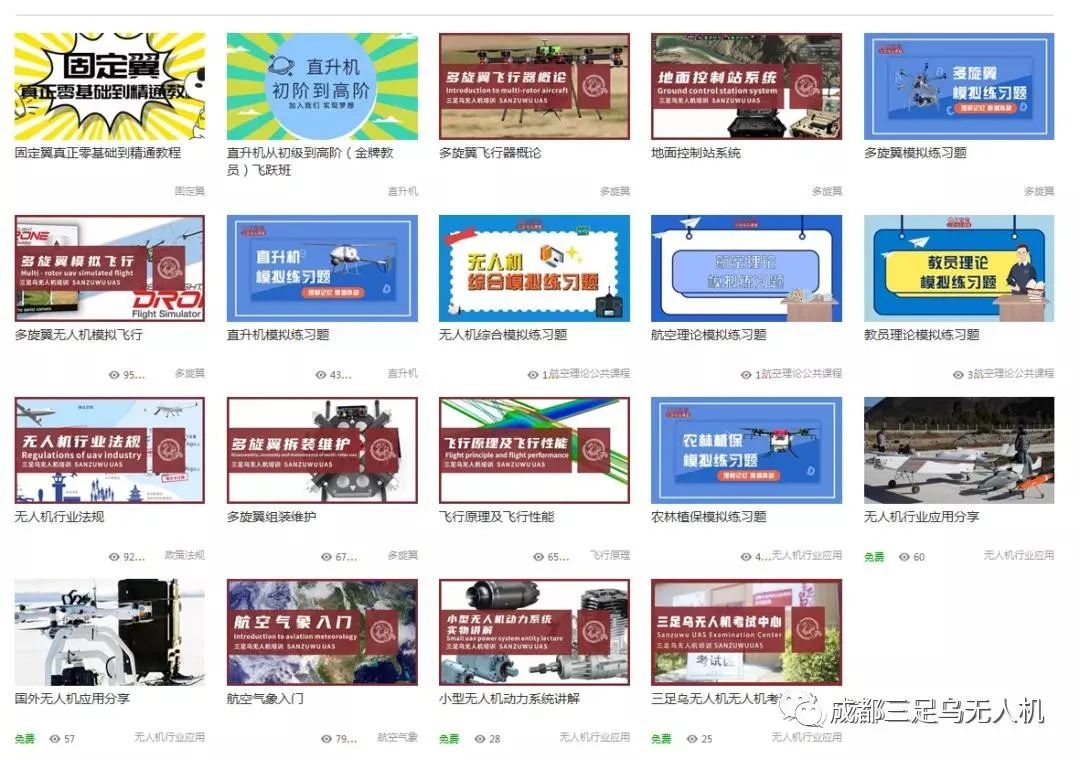
Task: Select the 多旋翼飞行器概论 course card
Action: 534,87
